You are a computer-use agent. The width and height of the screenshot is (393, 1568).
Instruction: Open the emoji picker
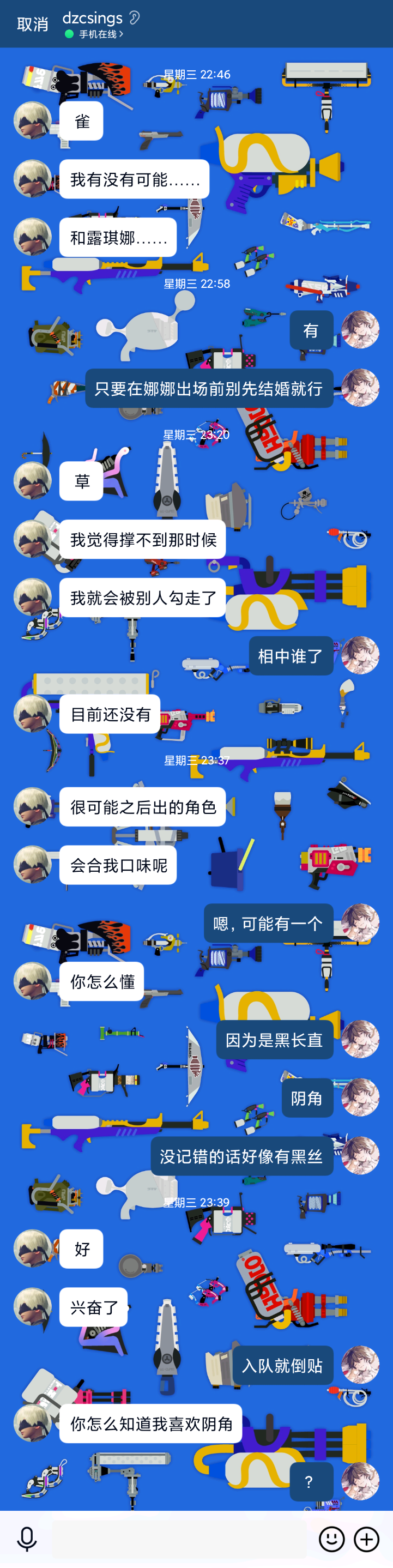(x=331, y=1540)
